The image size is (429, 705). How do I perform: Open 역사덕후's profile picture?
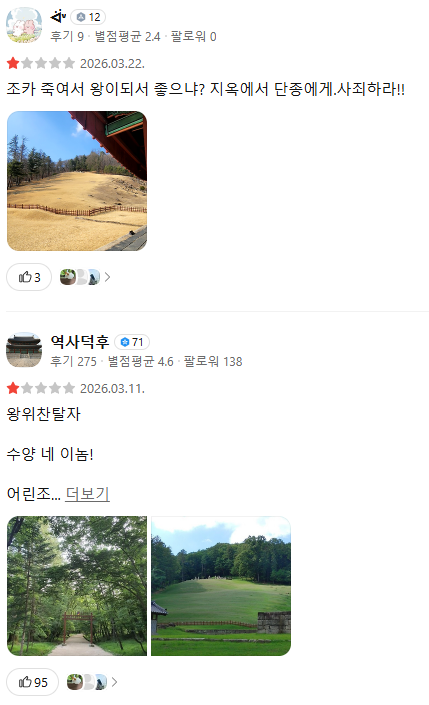(24, 350)
